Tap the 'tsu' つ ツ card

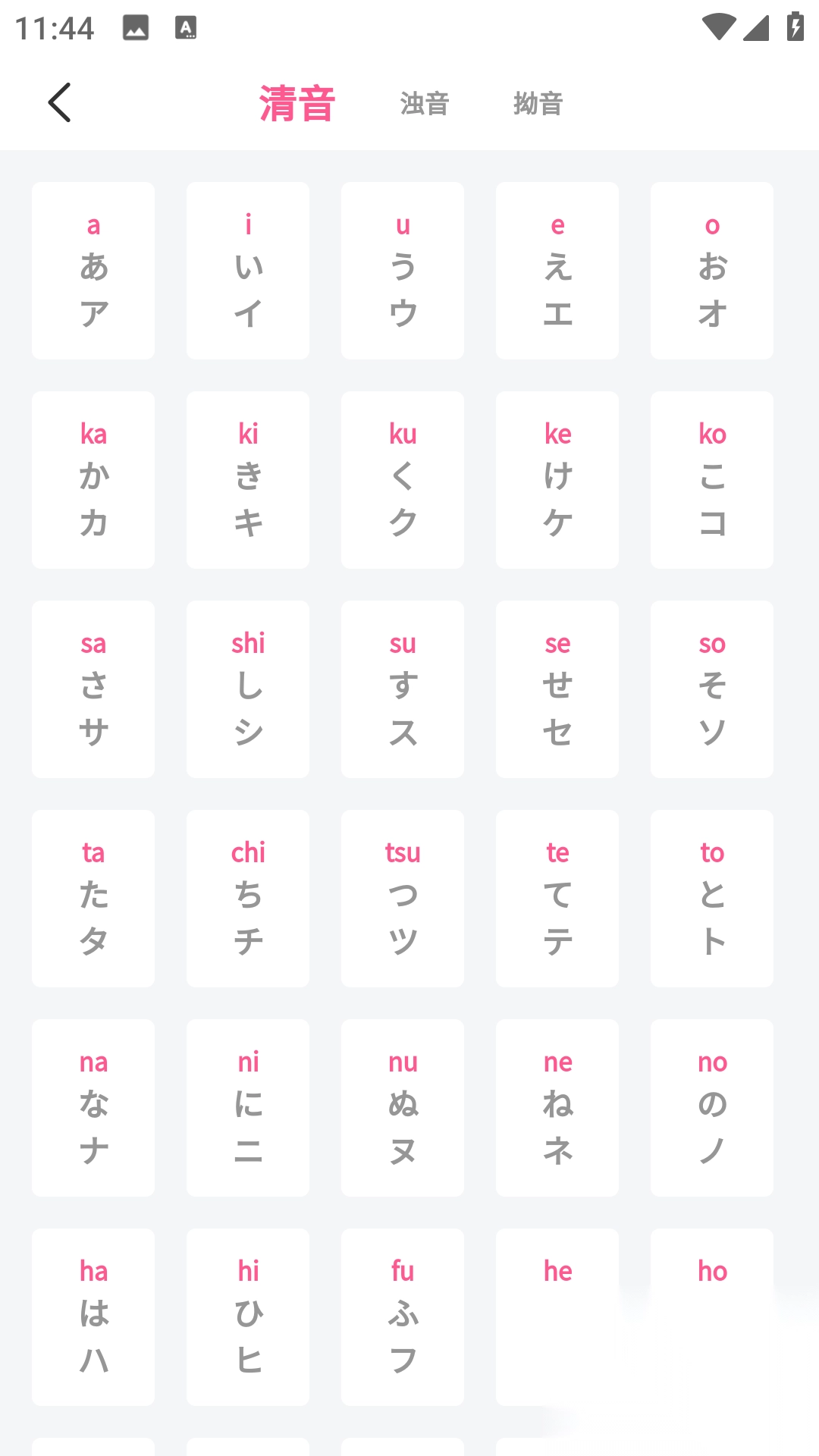coord(403,899)
